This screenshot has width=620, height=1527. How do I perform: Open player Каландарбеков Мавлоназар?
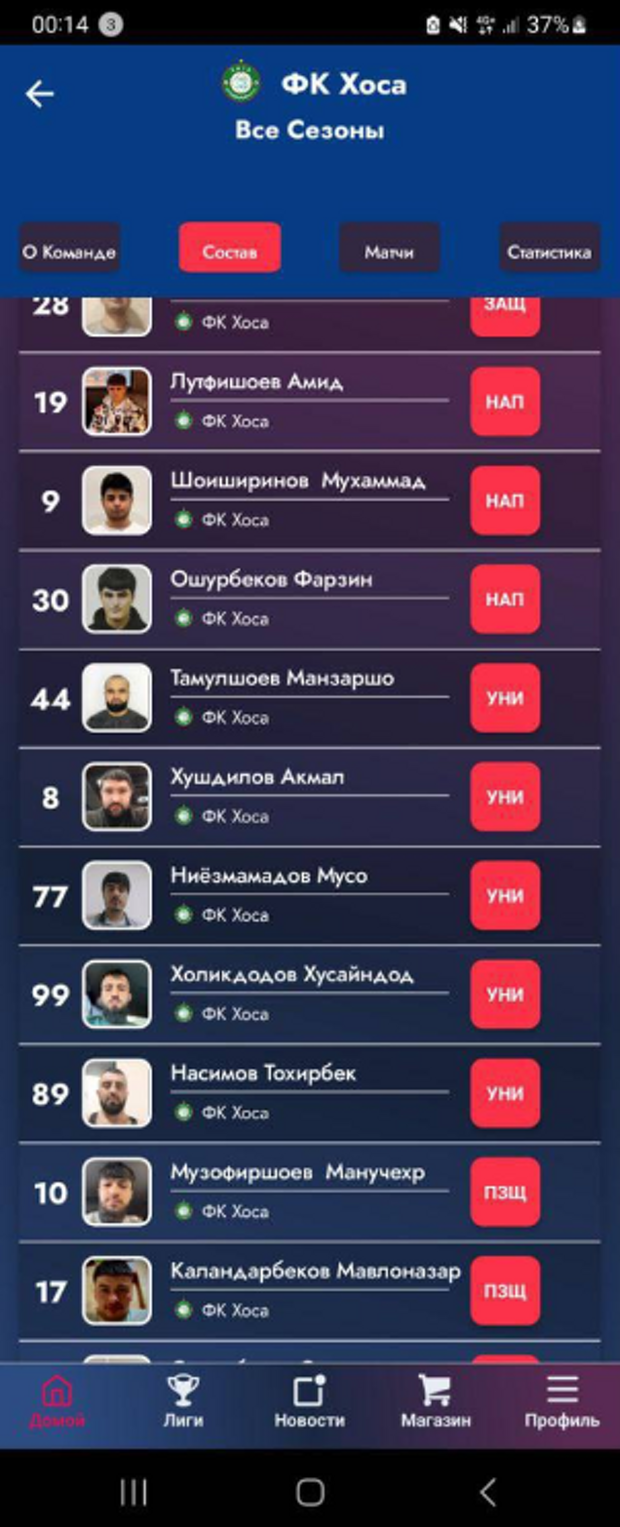(x=314, y=1271)
